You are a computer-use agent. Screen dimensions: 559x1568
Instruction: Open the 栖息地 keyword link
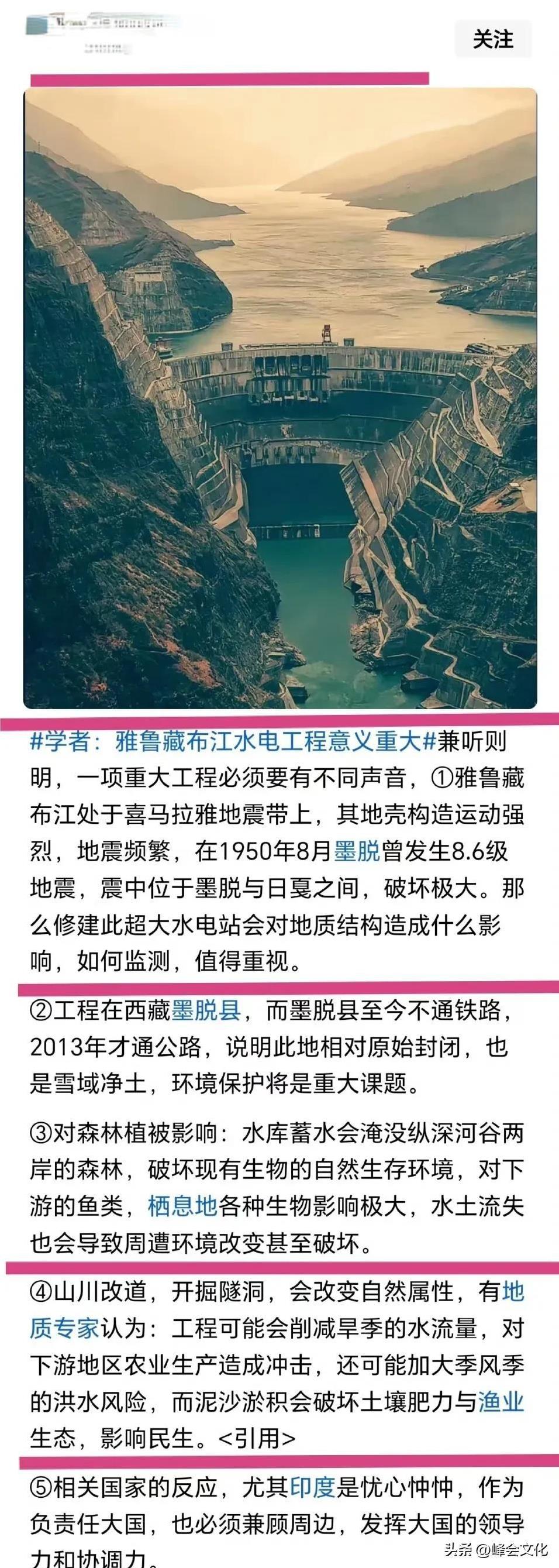point(182,1206)
